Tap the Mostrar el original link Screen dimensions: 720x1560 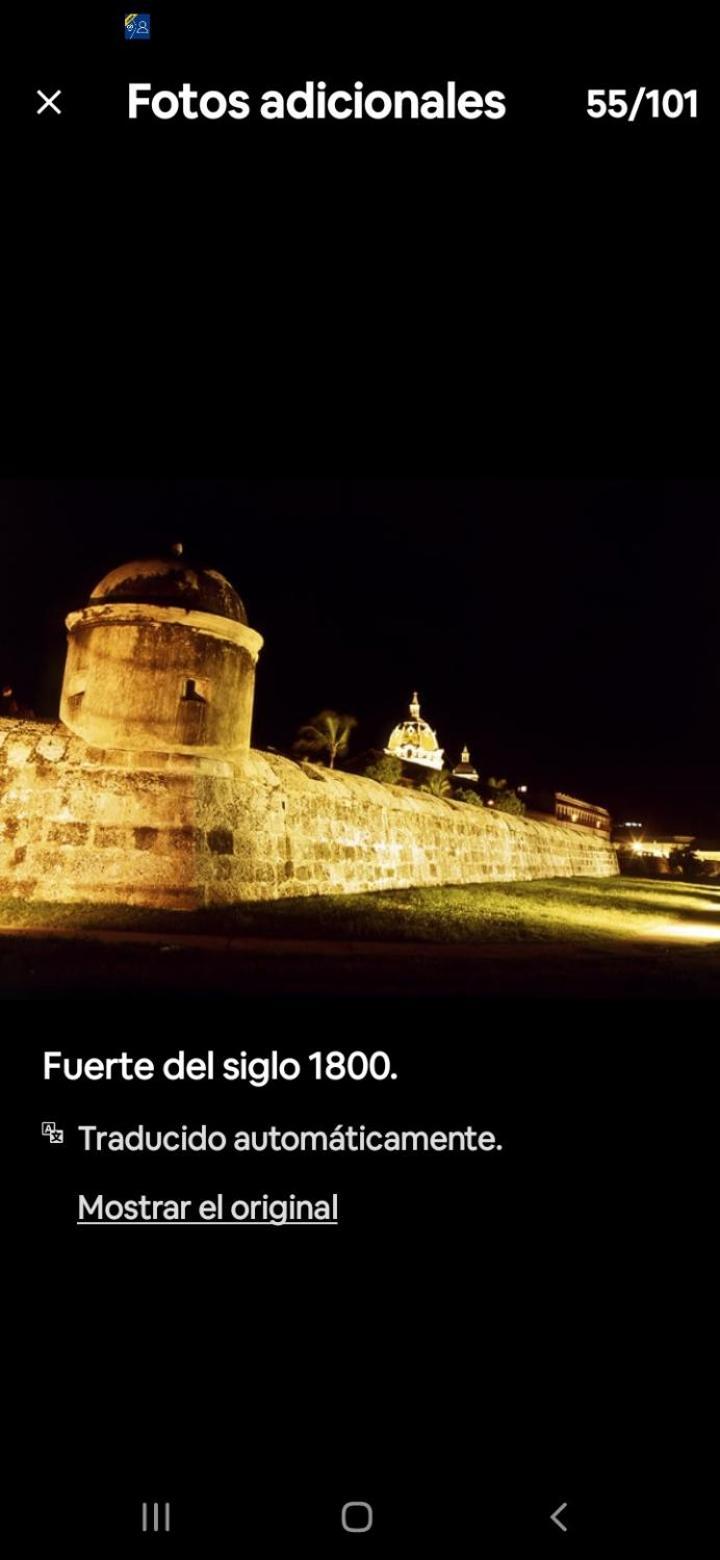click(207, 1207)
